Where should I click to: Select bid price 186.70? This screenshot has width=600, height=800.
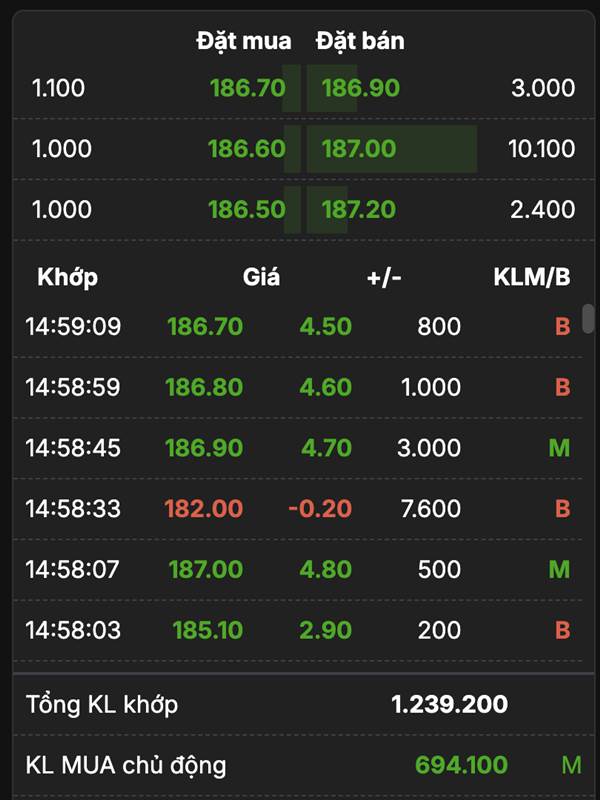click(247, 88)
